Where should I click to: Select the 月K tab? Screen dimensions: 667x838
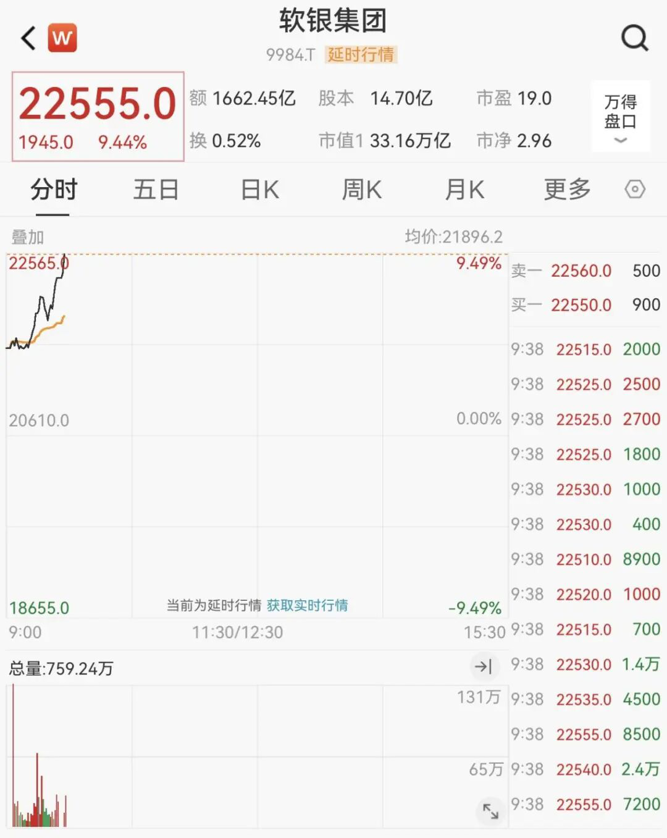pyautogui.click(x=464, y=189)
